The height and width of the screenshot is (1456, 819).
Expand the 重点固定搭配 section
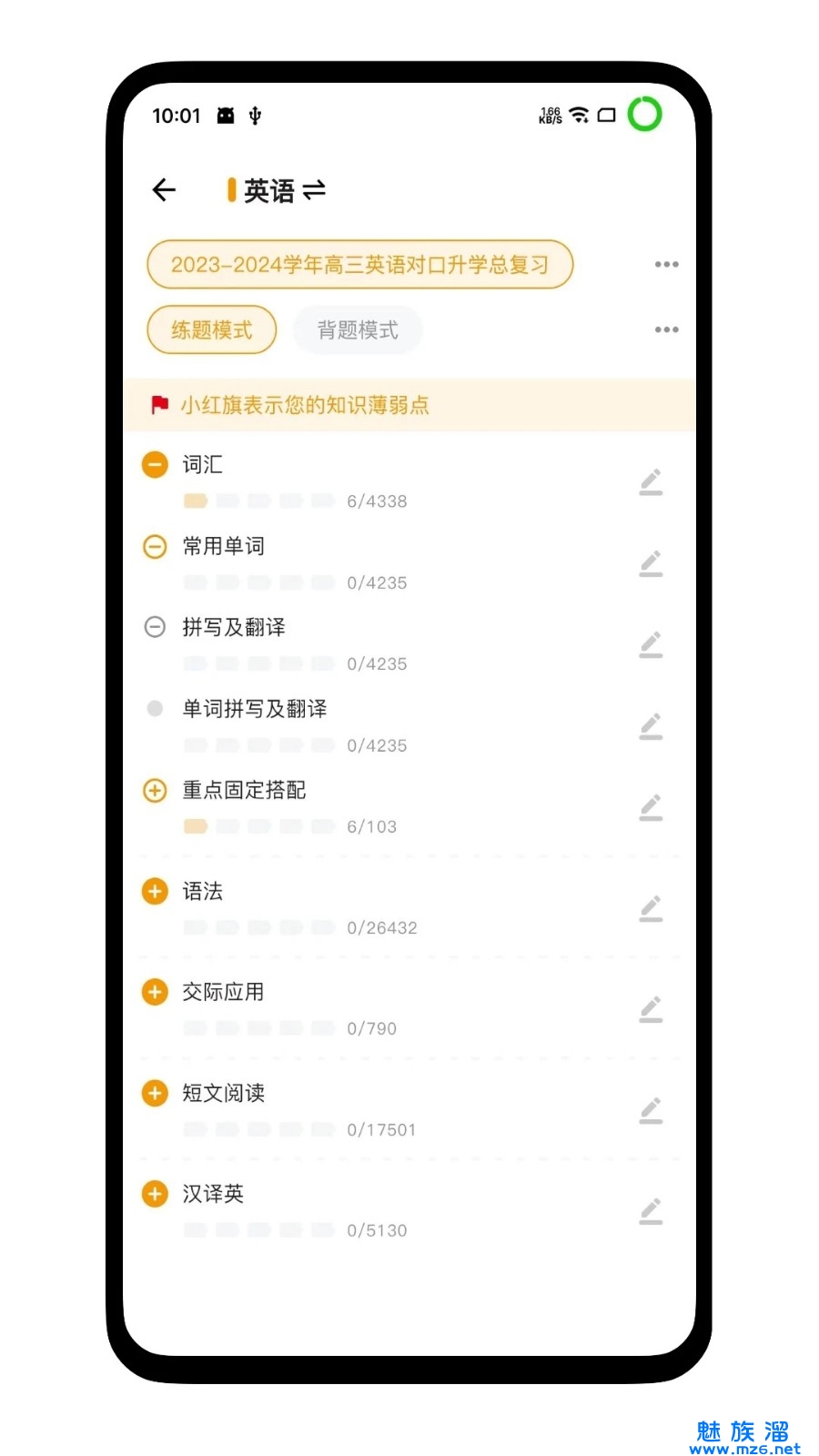click(x=155, y=791)
